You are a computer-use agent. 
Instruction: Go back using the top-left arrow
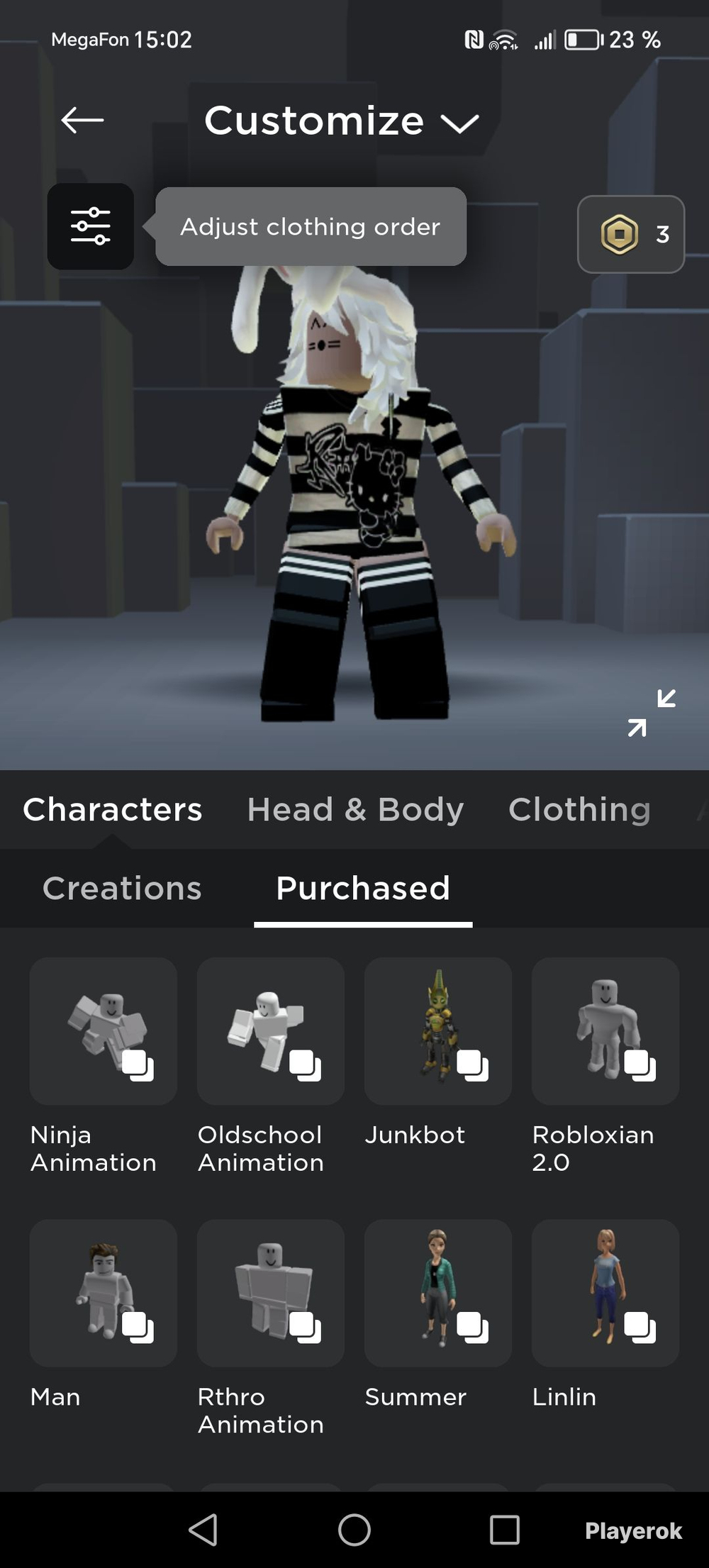pos(82,120)
